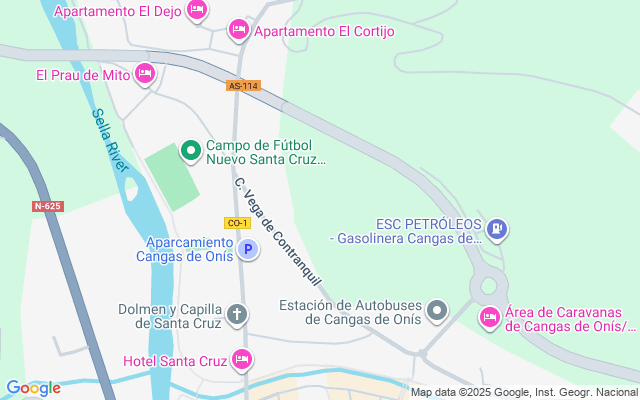The width and height of the screenshot is (640, 400).
Task: Select the Apartamento El Cortijo lodging pin
Action: coord(239,31)
